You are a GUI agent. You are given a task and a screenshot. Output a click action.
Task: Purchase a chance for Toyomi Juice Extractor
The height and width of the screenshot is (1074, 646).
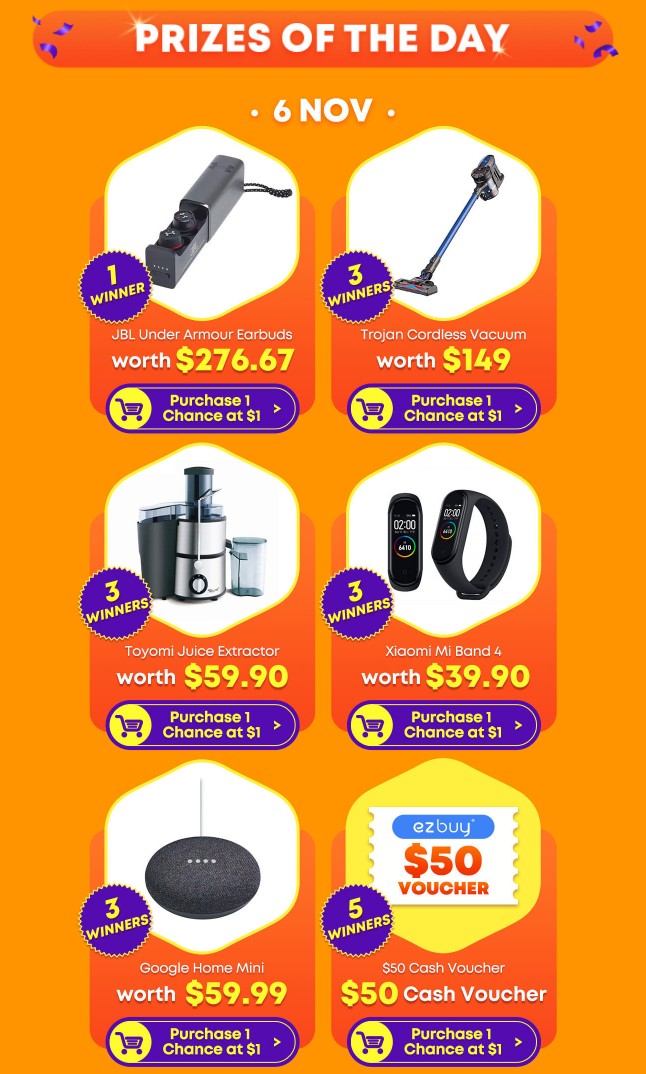point(203,725)
